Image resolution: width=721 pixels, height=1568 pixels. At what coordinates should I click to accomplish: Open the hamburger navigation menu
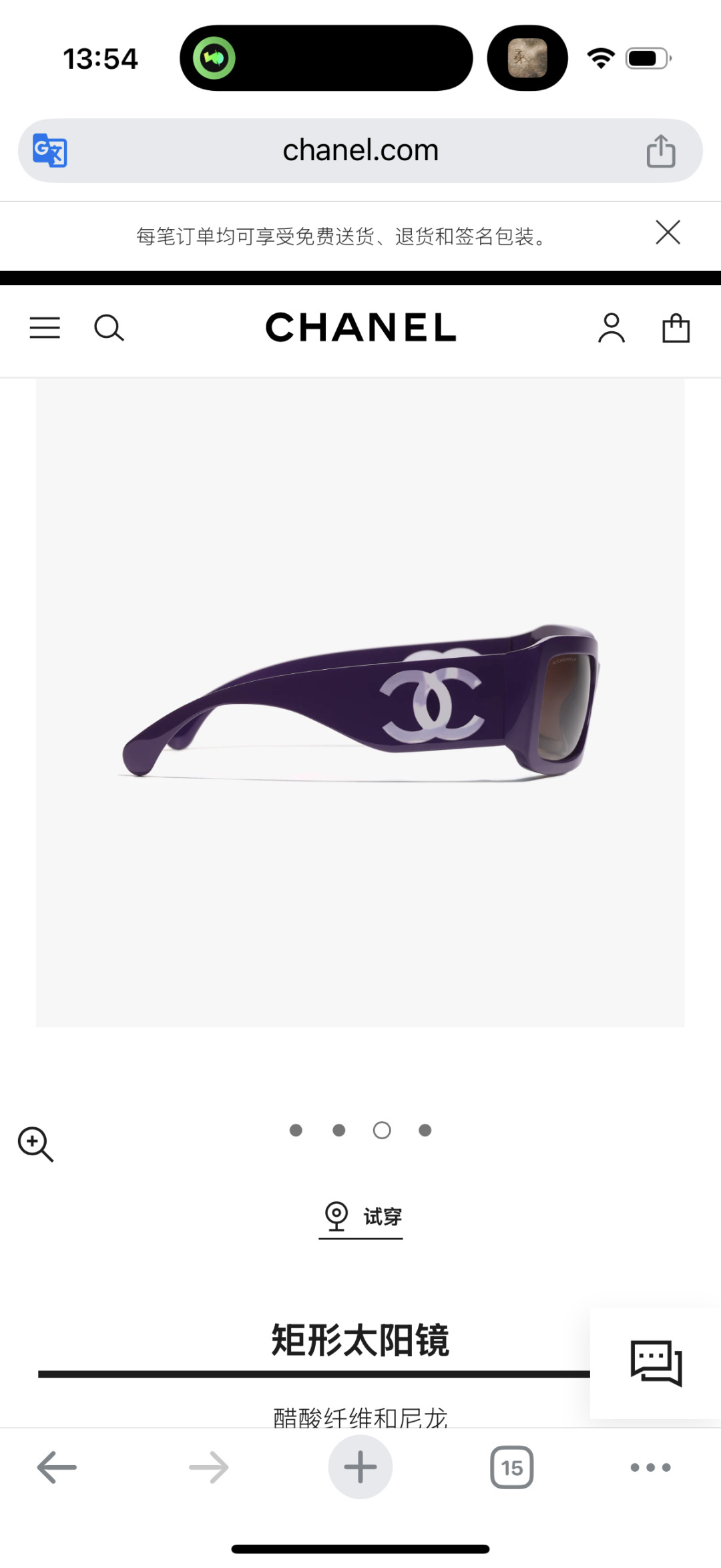(x=45, y=328)
